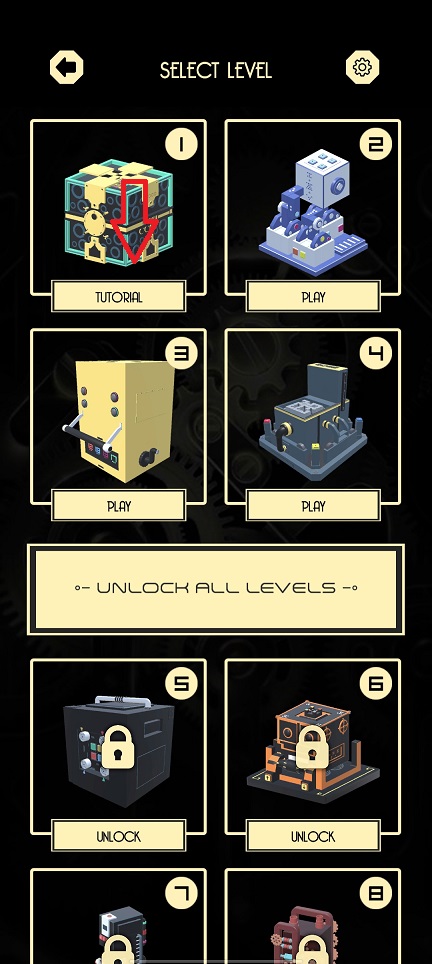432x964 pixels.
Task: Select the locked level 5 box tile
Action: 119,746
